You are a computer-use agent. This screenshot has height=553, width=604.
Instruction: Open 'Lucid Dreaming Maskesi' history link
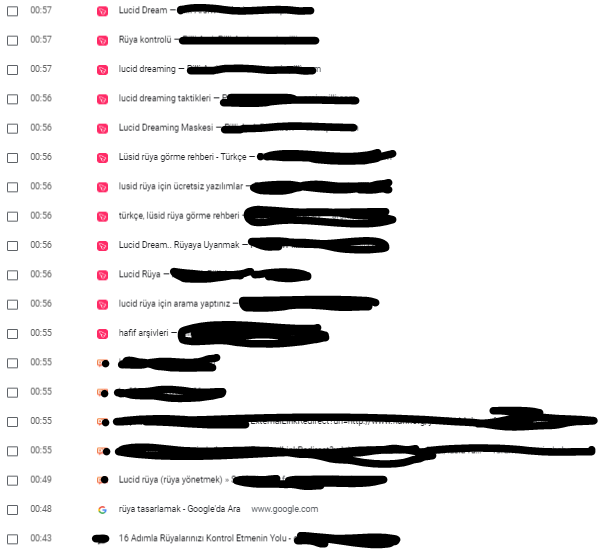click(x=165, y=128)
